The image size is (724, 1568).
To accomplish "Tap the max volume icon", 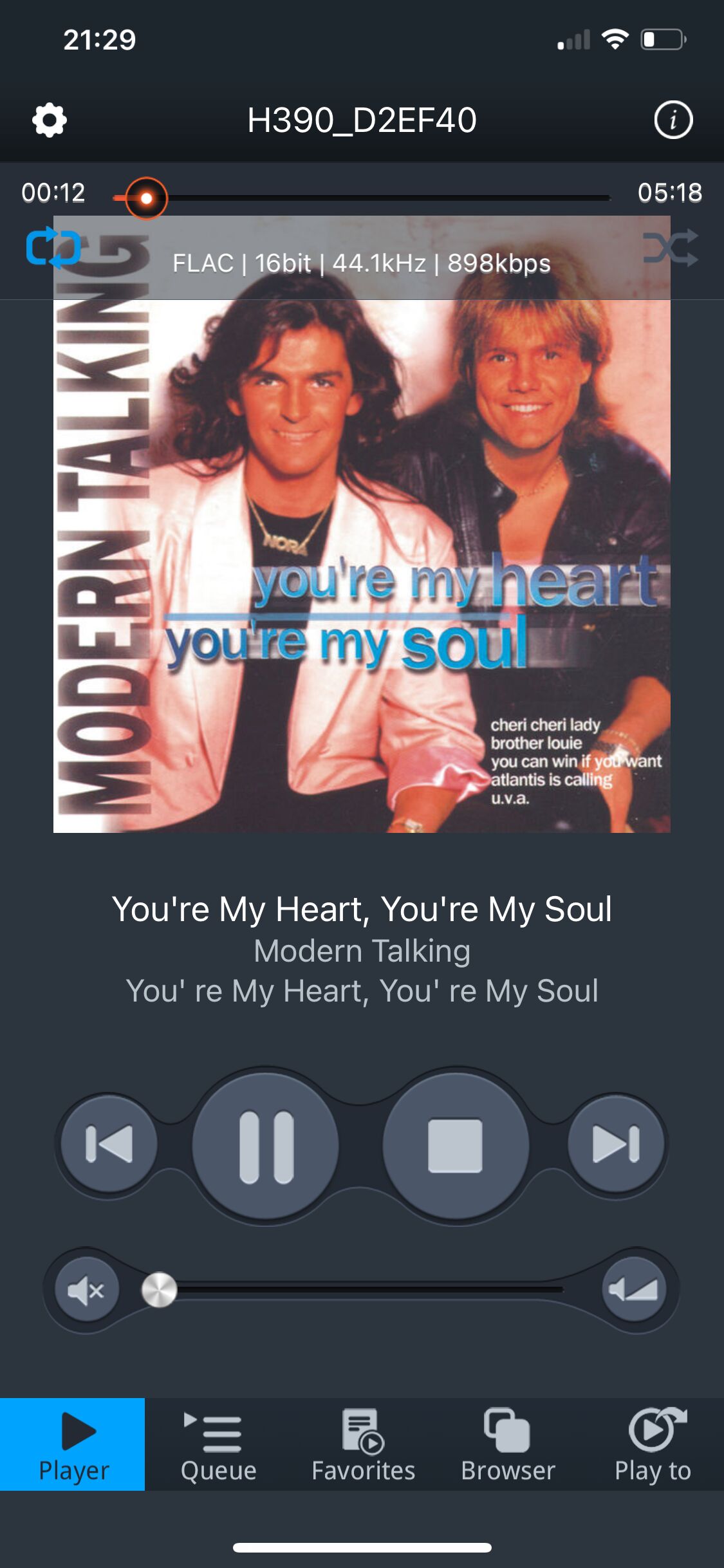I will (x=634, y=1289).
